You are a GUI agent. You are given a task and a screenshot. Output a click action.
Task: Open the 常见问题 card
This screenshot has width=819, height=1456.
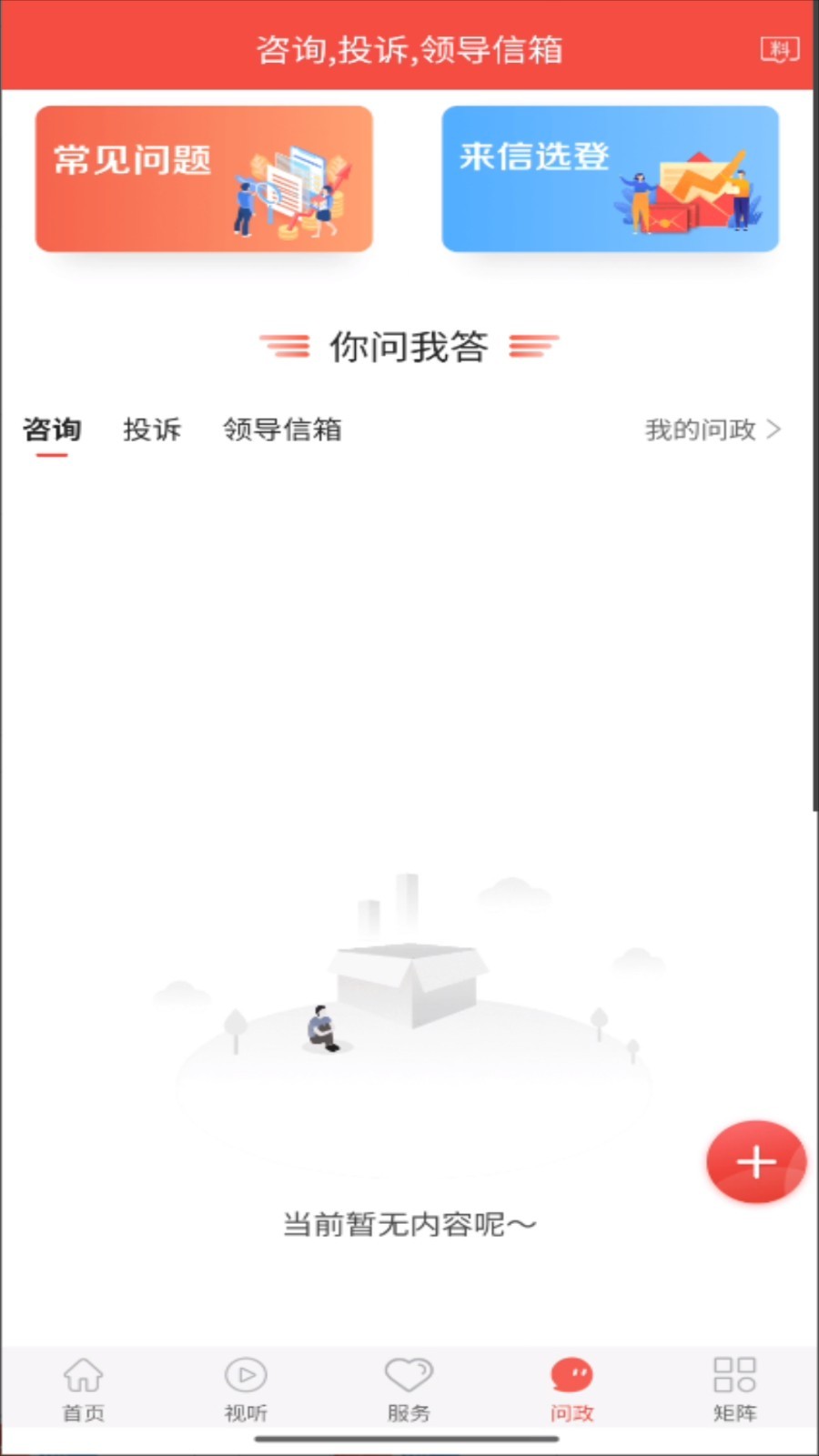pyautogui.click(x=204, y=178)
